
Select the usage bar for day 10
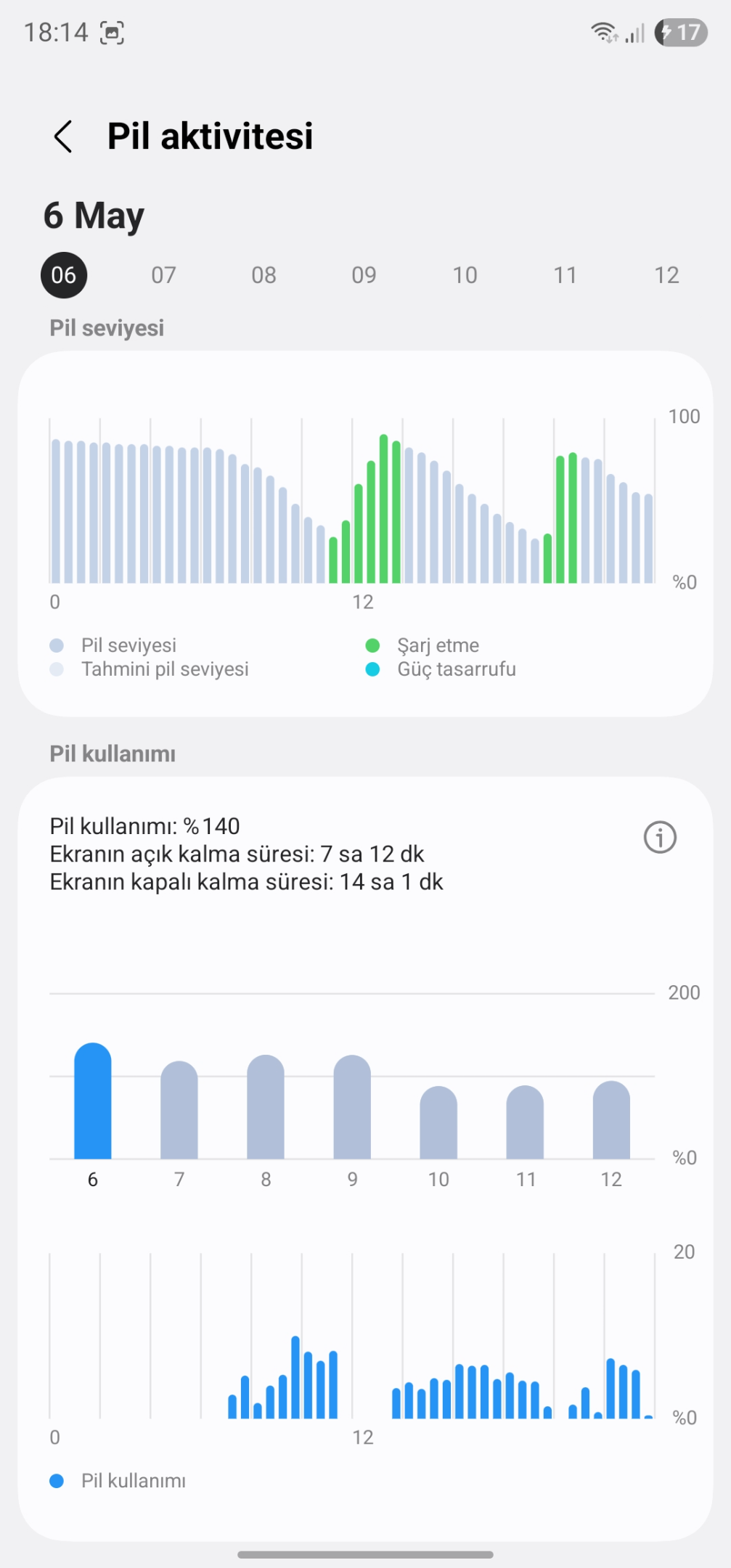click(438, 1122)
